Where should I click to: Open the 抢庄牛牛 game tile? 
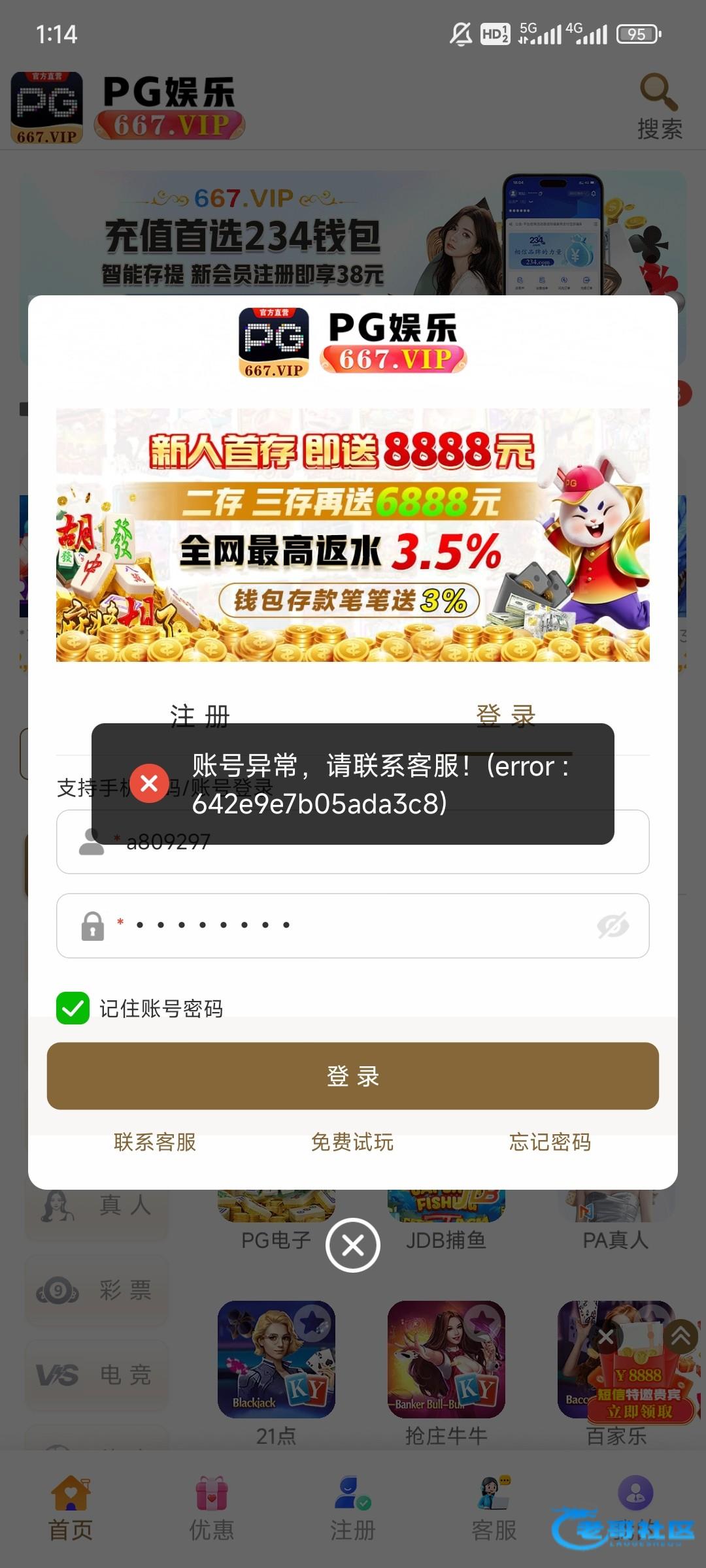pos(446,1360)
